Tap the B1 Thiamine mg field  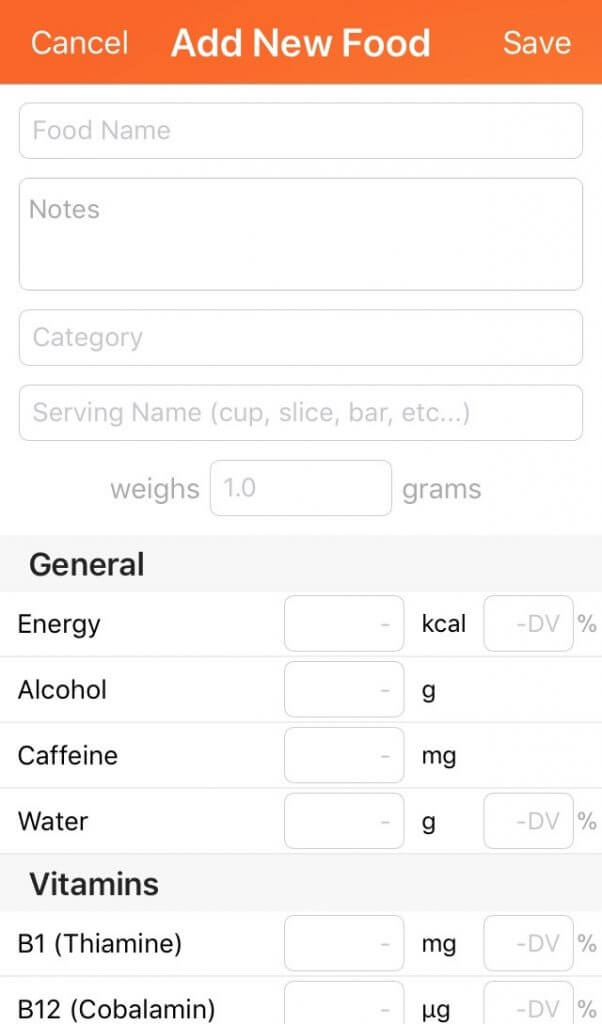tap(344, 944)
